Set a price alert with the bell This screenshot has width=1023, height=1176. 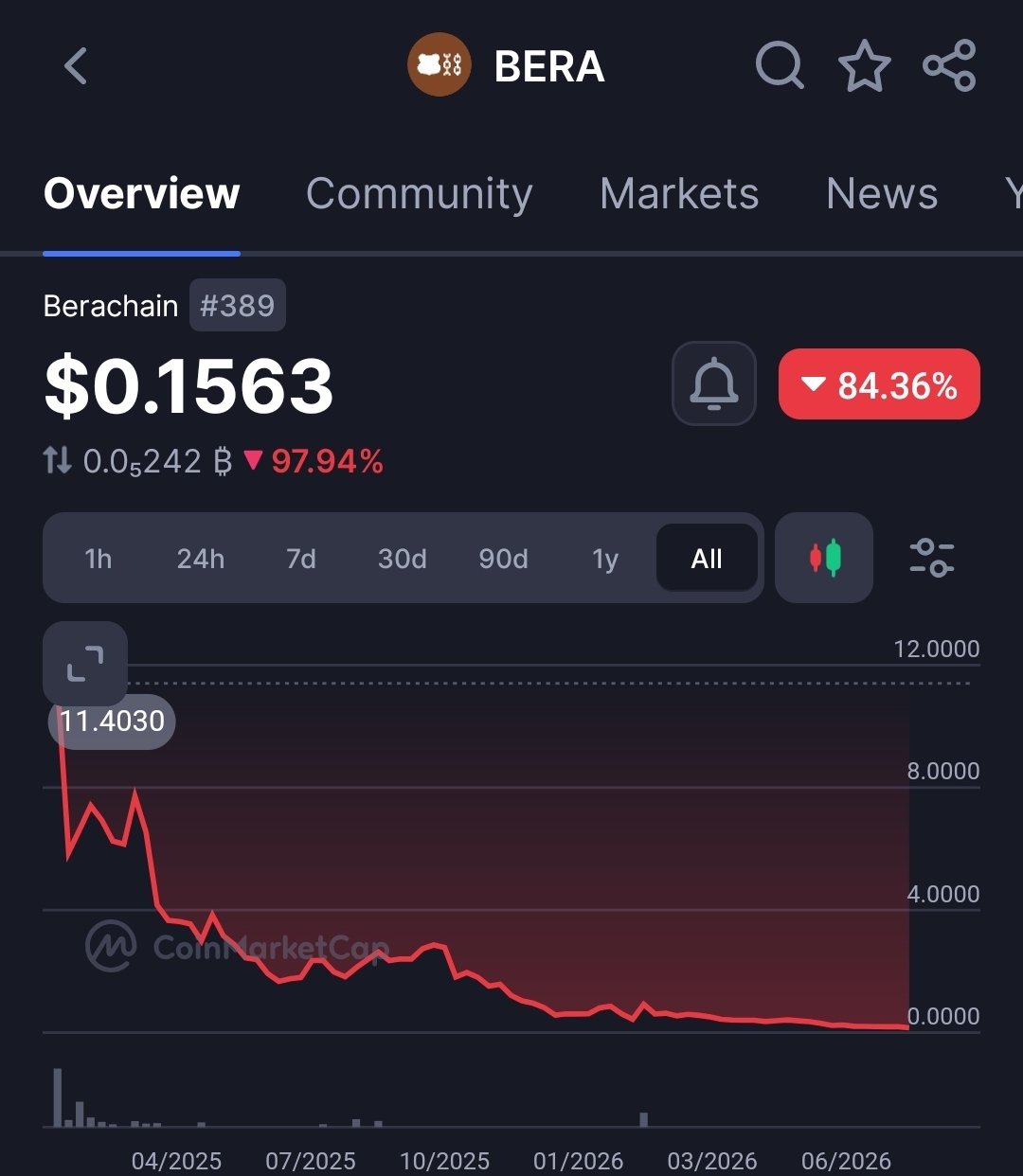click(x=714, y=383)
